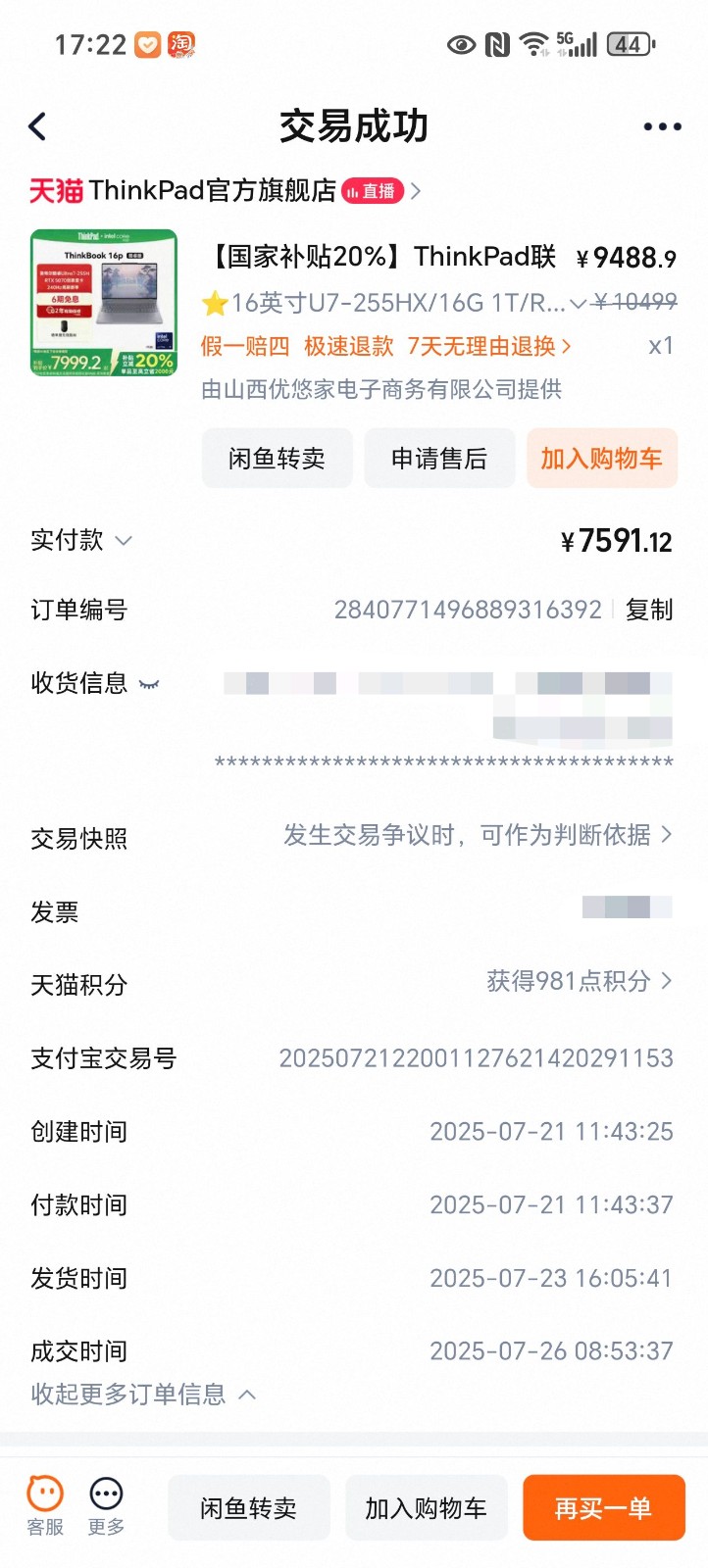Go back with the top-left arrow
The width and height of the screenshot is (708, 1568).
tap(37, 126)
